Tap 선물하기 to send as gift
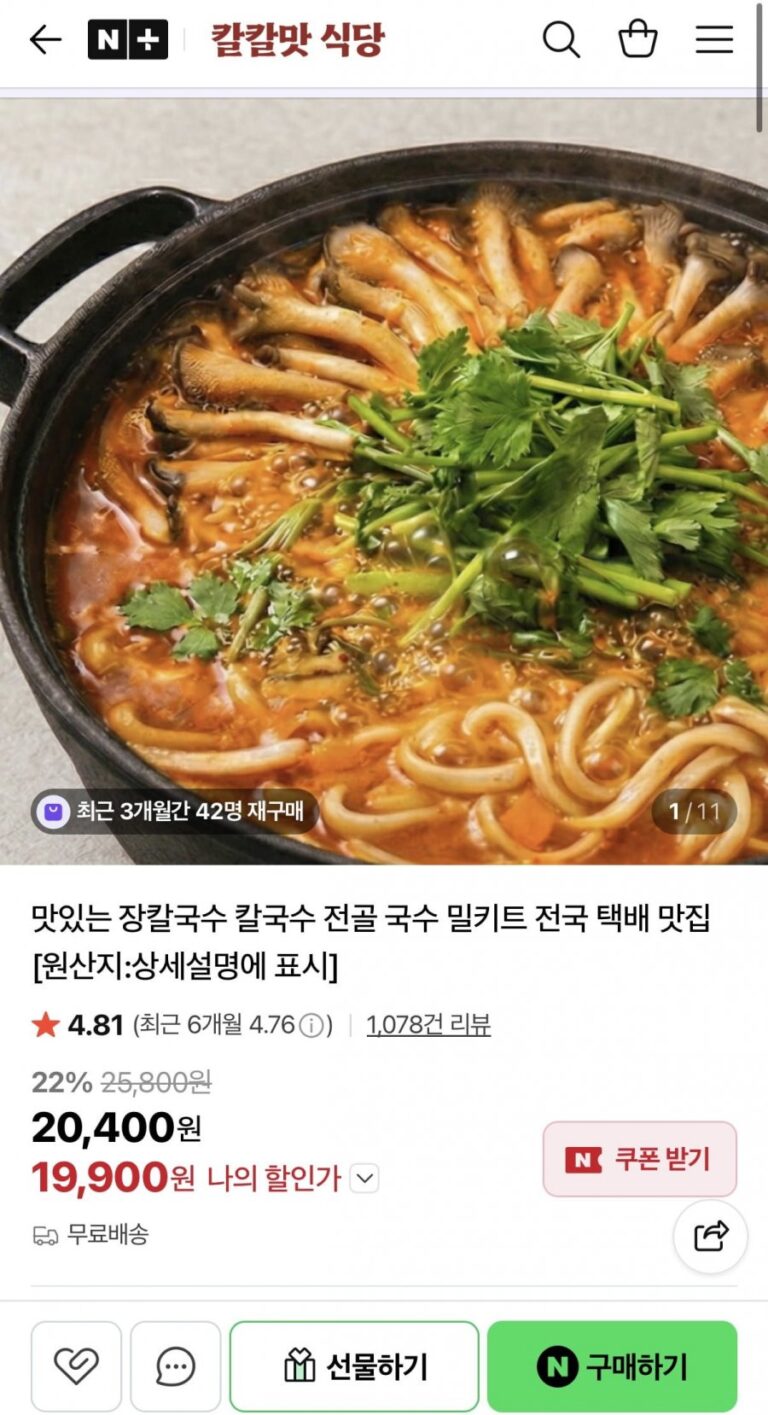 point(354,1366)
